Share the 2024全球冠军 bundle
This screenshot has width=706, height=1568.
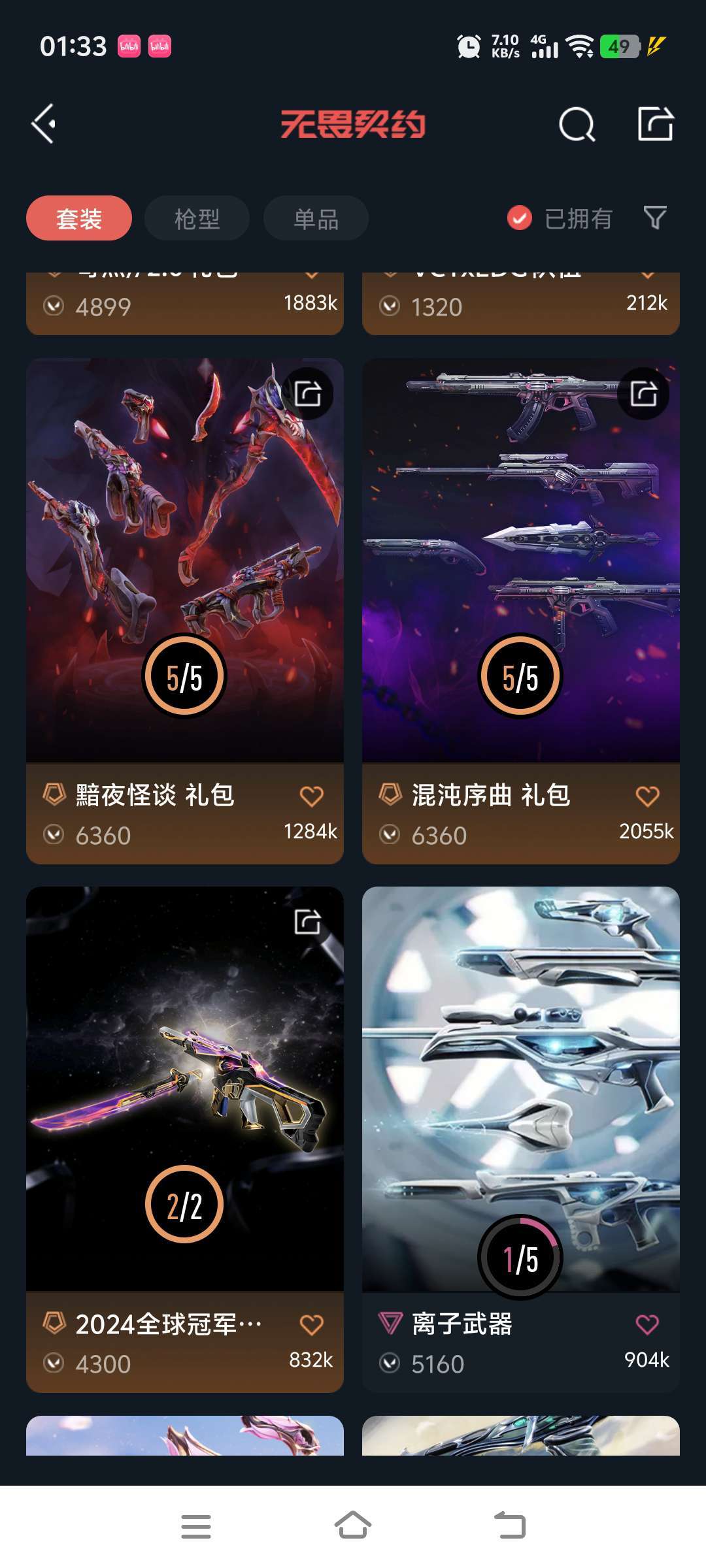308,921
